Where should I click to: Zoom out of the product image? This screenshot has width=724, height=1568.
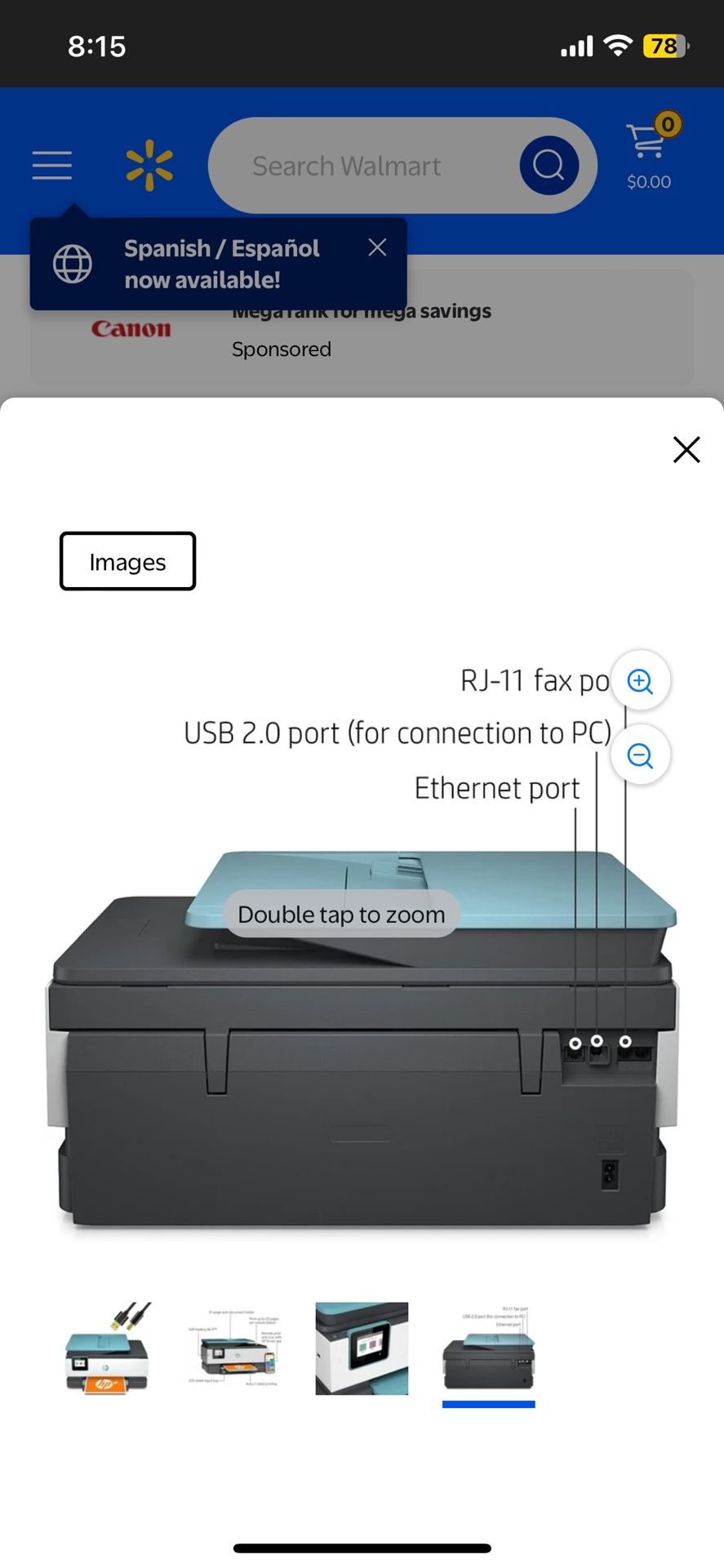[641, 755]
